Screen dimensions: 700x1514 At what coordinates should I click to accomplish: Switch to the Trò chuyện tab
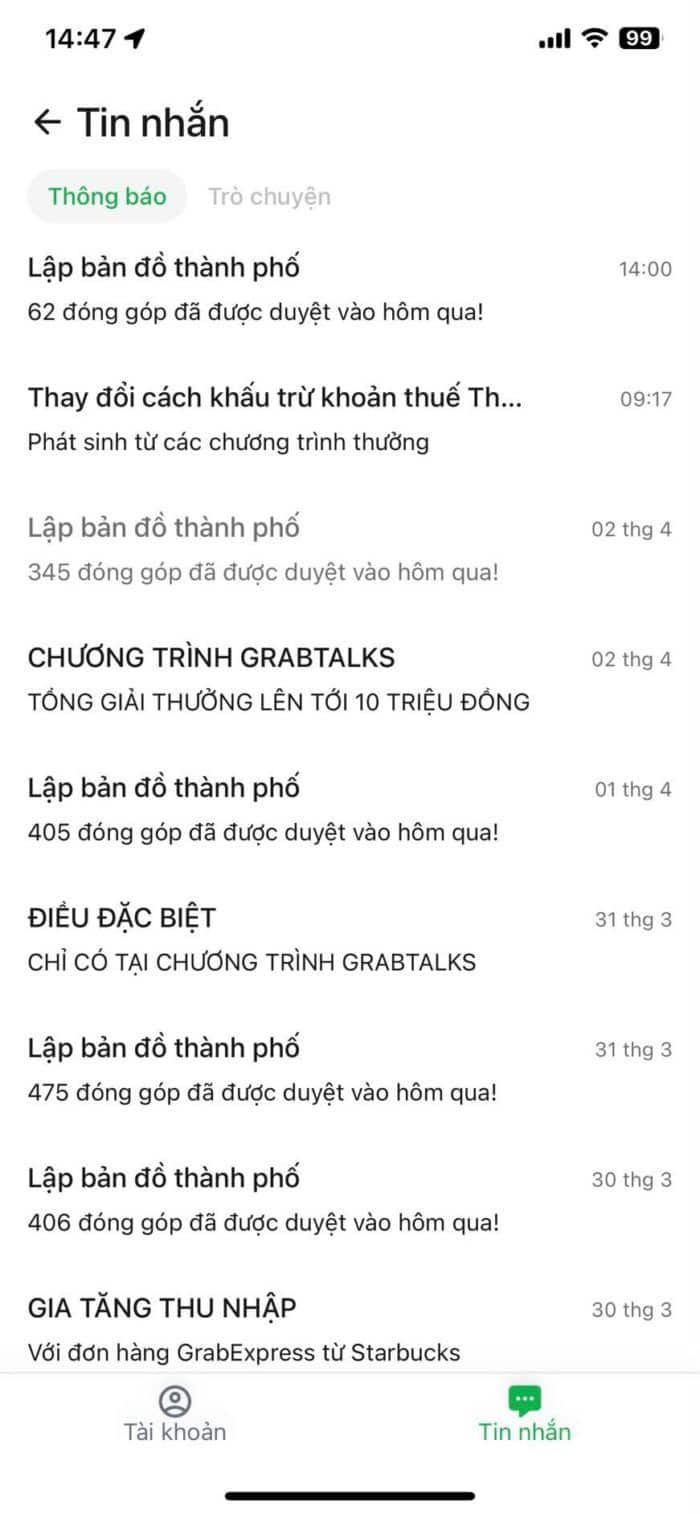pyautogui.click(x=269, y=196)
